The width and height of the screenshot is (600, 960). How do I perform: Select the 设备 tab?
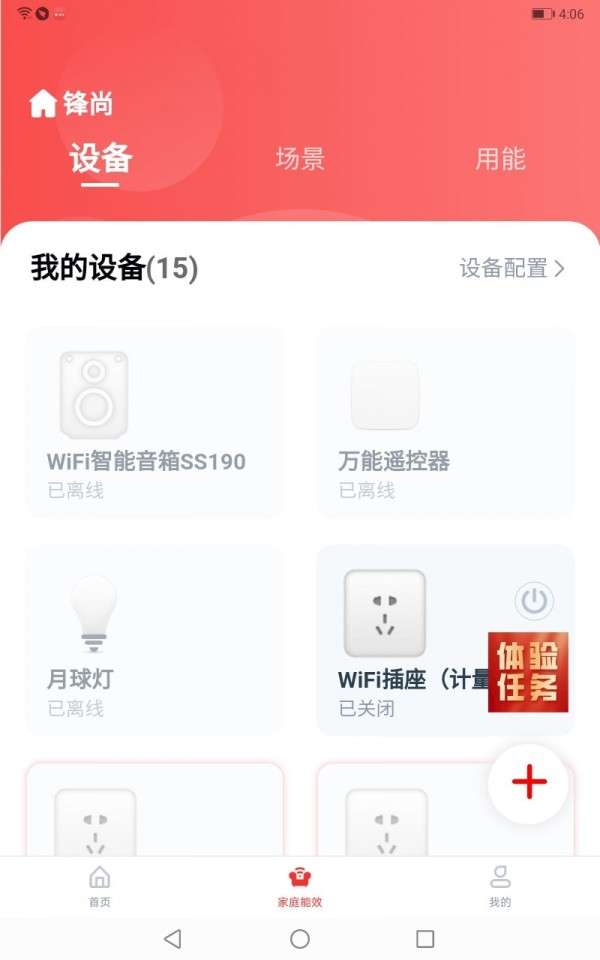[100, 159]
